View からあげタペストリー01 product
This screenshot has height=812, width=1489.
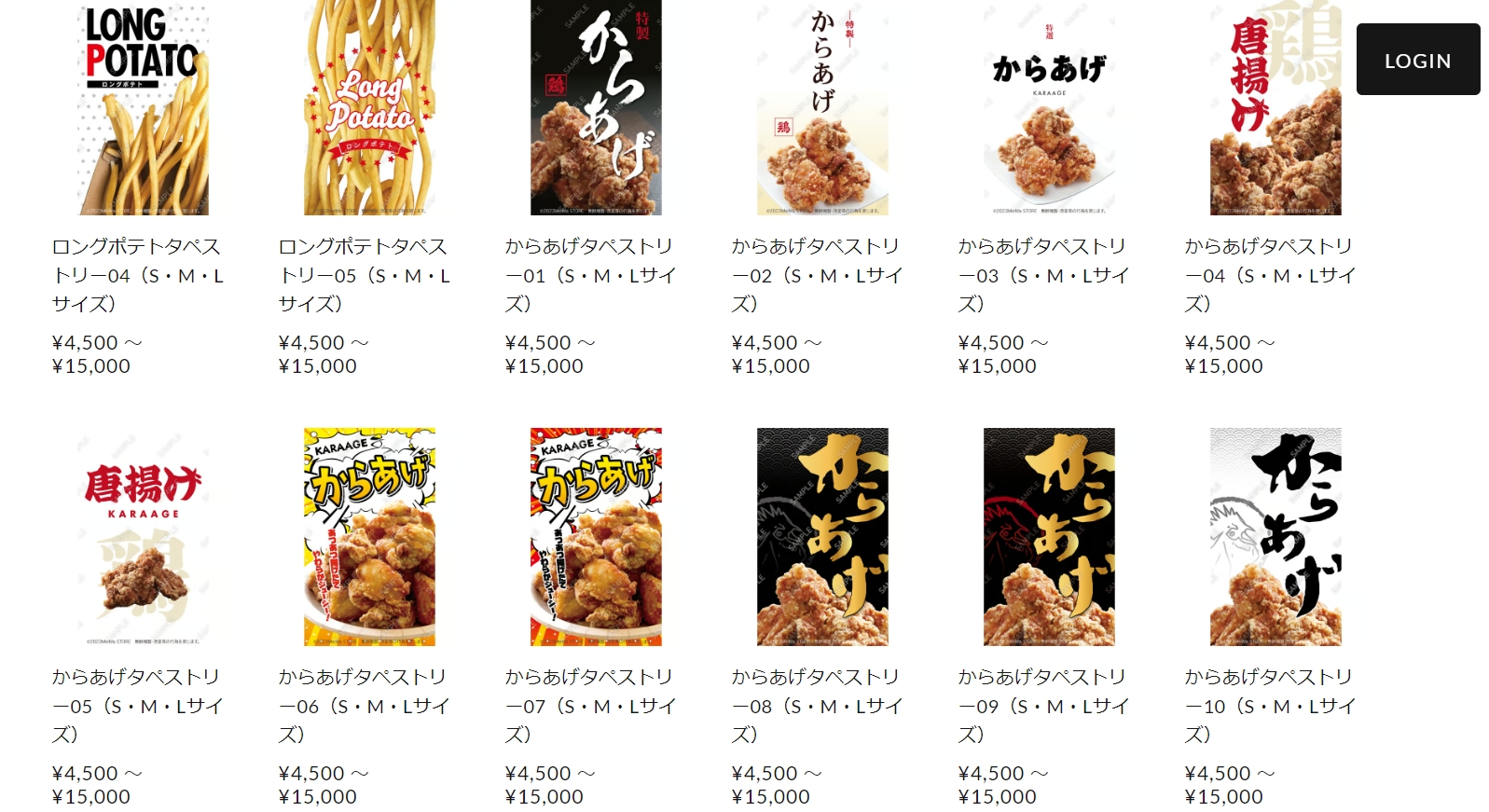click(x=596, y=109)
